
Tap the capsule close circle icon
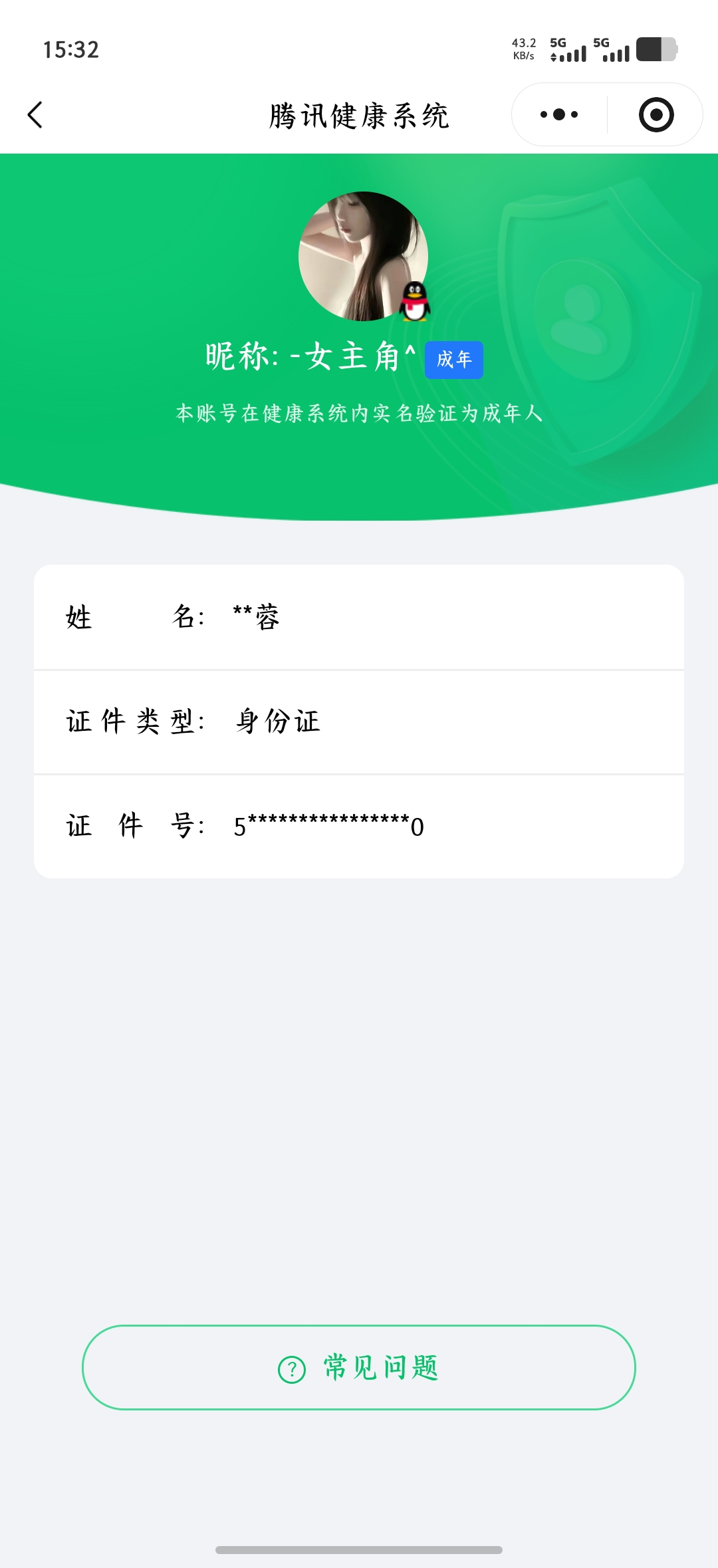coord(655,114)
